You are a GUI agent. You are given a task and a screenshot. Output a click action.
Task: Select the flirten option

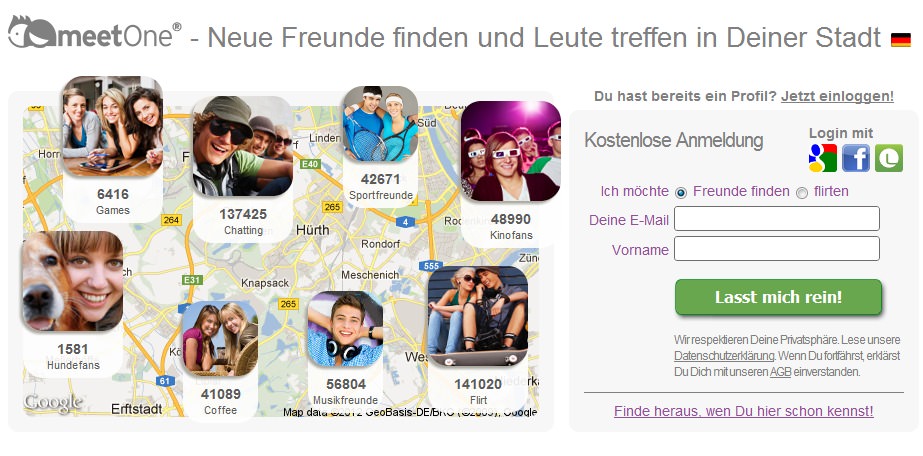pos(802,192)
